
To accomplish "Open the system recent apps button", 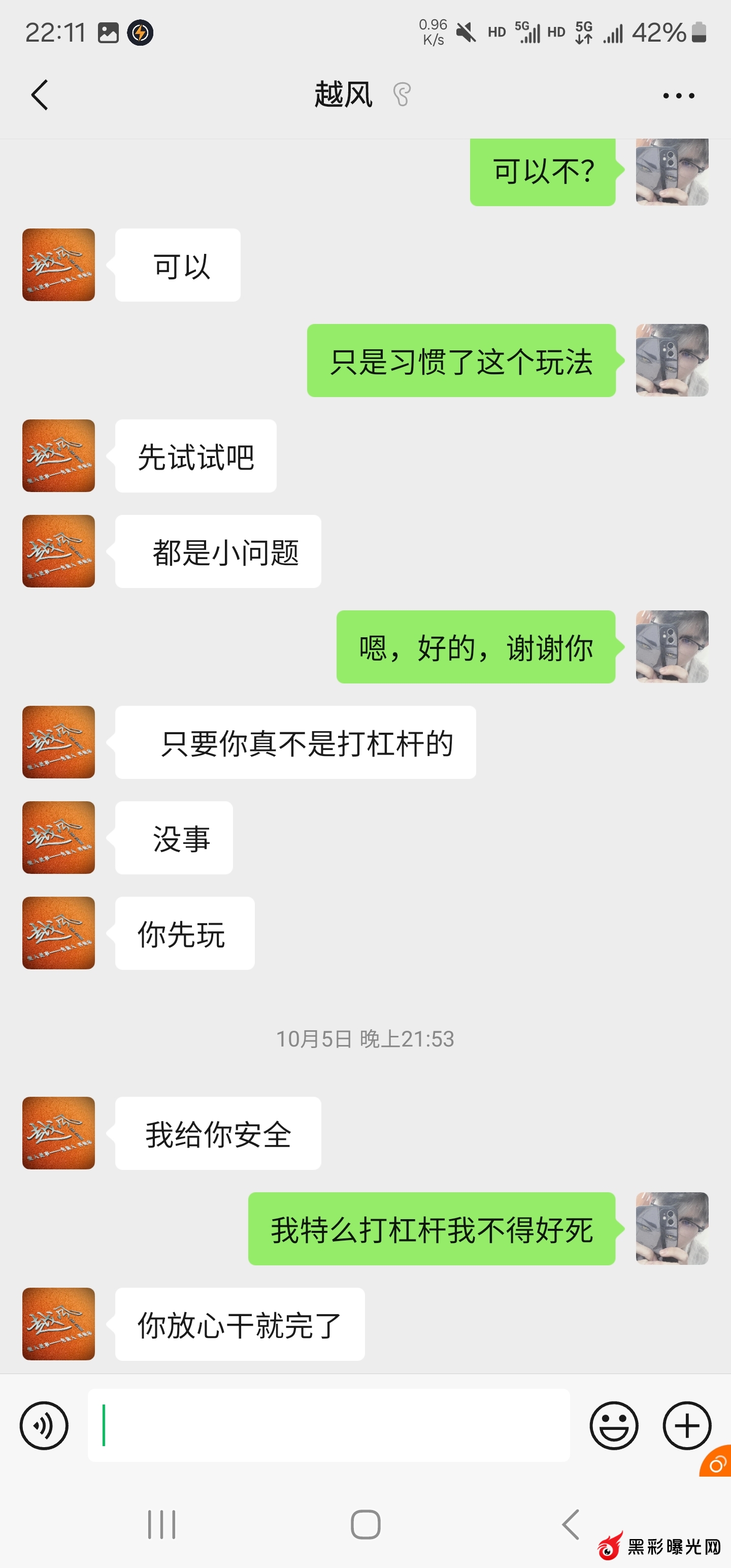I will [x=162, y=1524].
